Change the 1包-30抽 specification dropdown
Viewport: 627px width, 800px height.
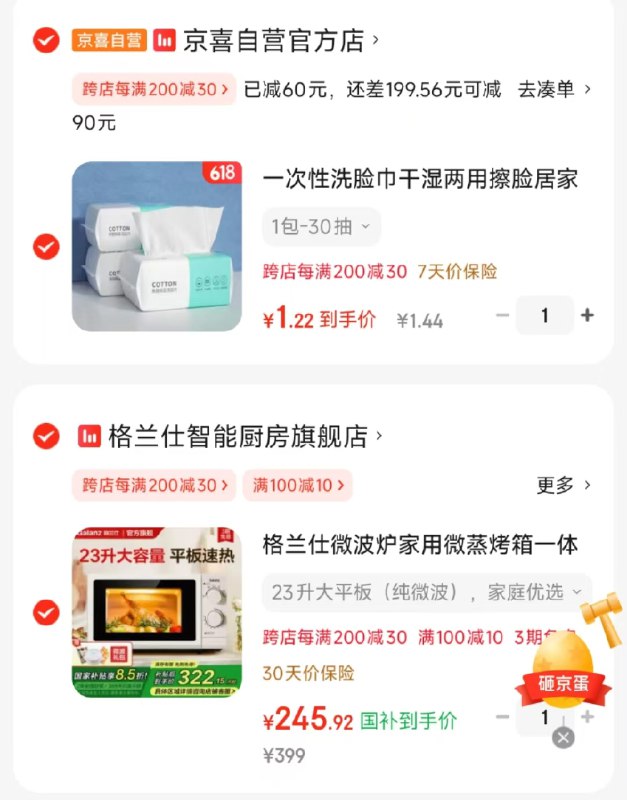tap(321, 227)
